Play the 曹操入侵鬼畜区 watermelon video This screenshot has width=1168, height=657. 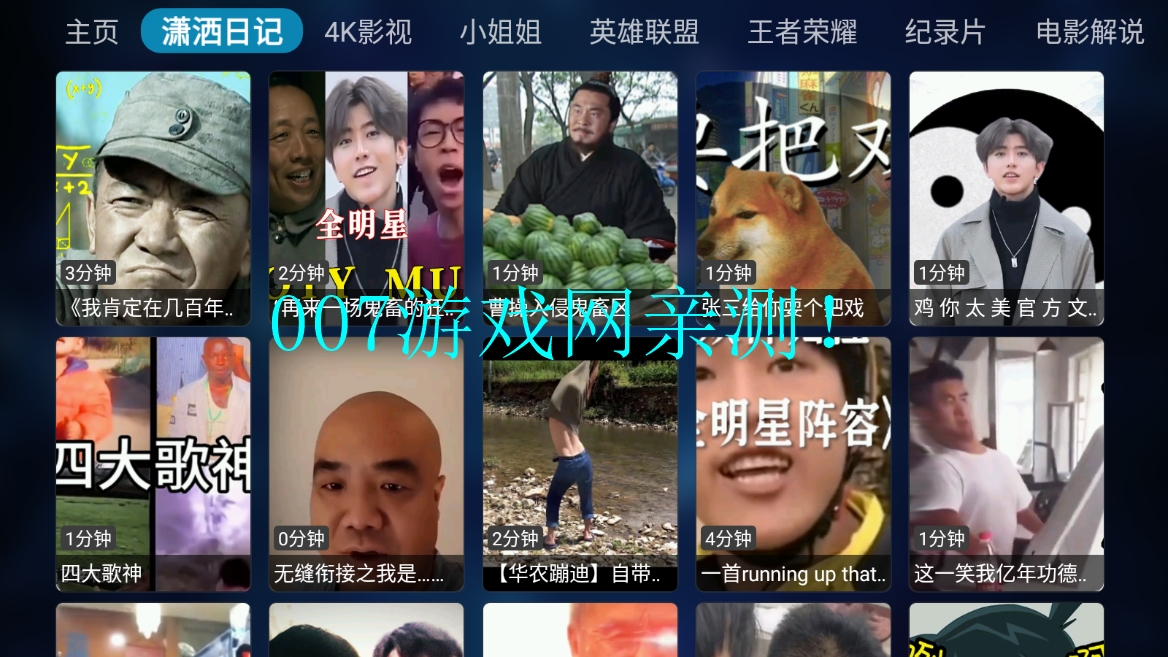pyautogui.click(x=580, y=198)
